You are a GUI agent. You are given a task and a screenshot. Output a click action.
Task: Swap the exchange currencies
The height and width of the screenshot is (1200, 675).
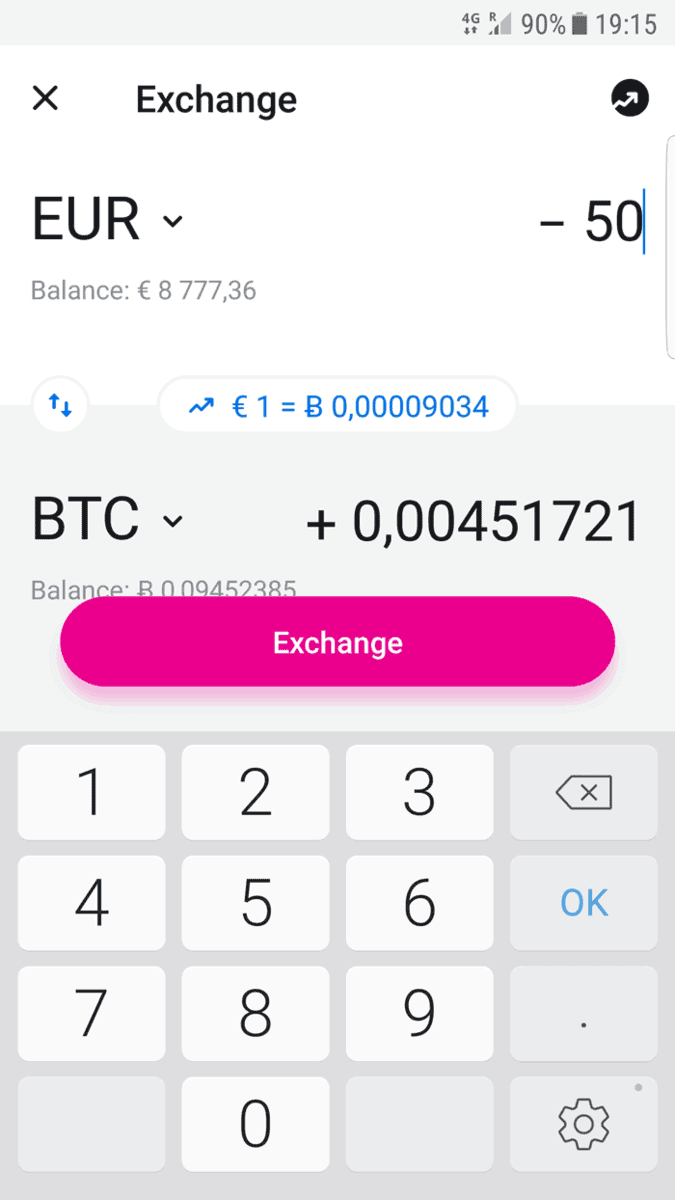pyautogui.click(x=60, y=406)
